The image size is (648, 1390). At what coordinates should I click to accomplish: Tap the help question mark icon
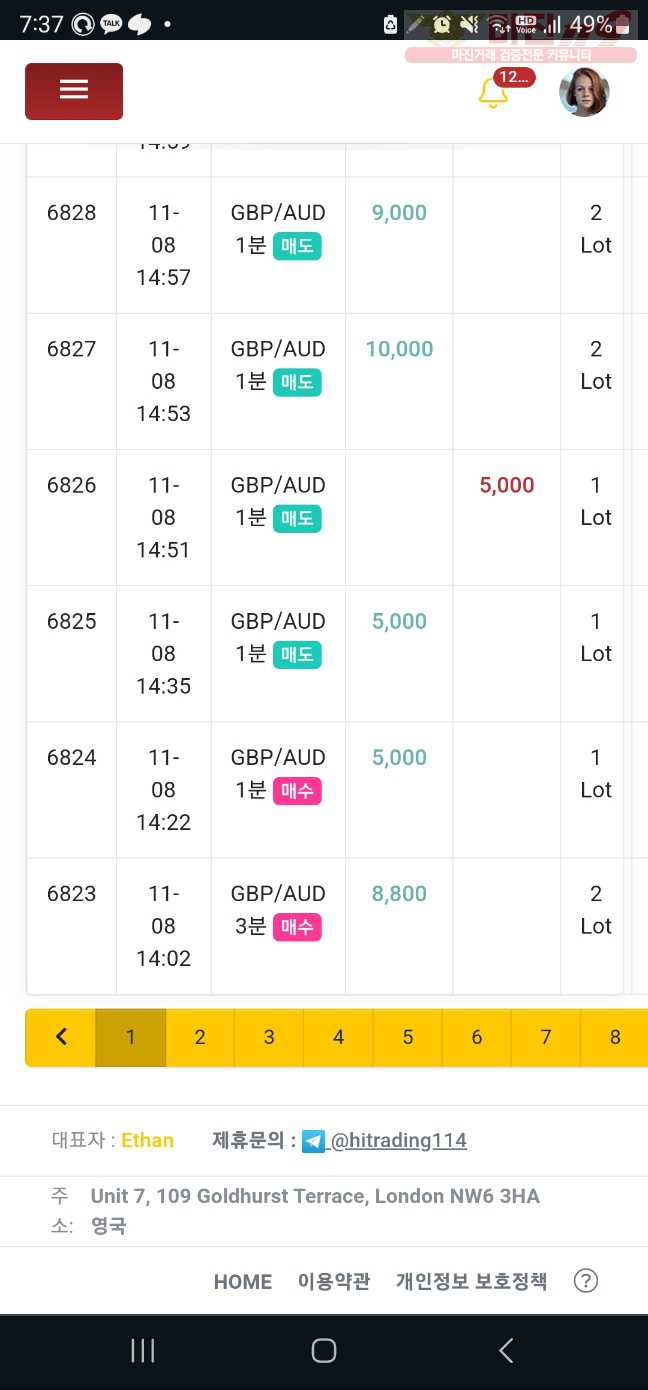point(586,1281)
